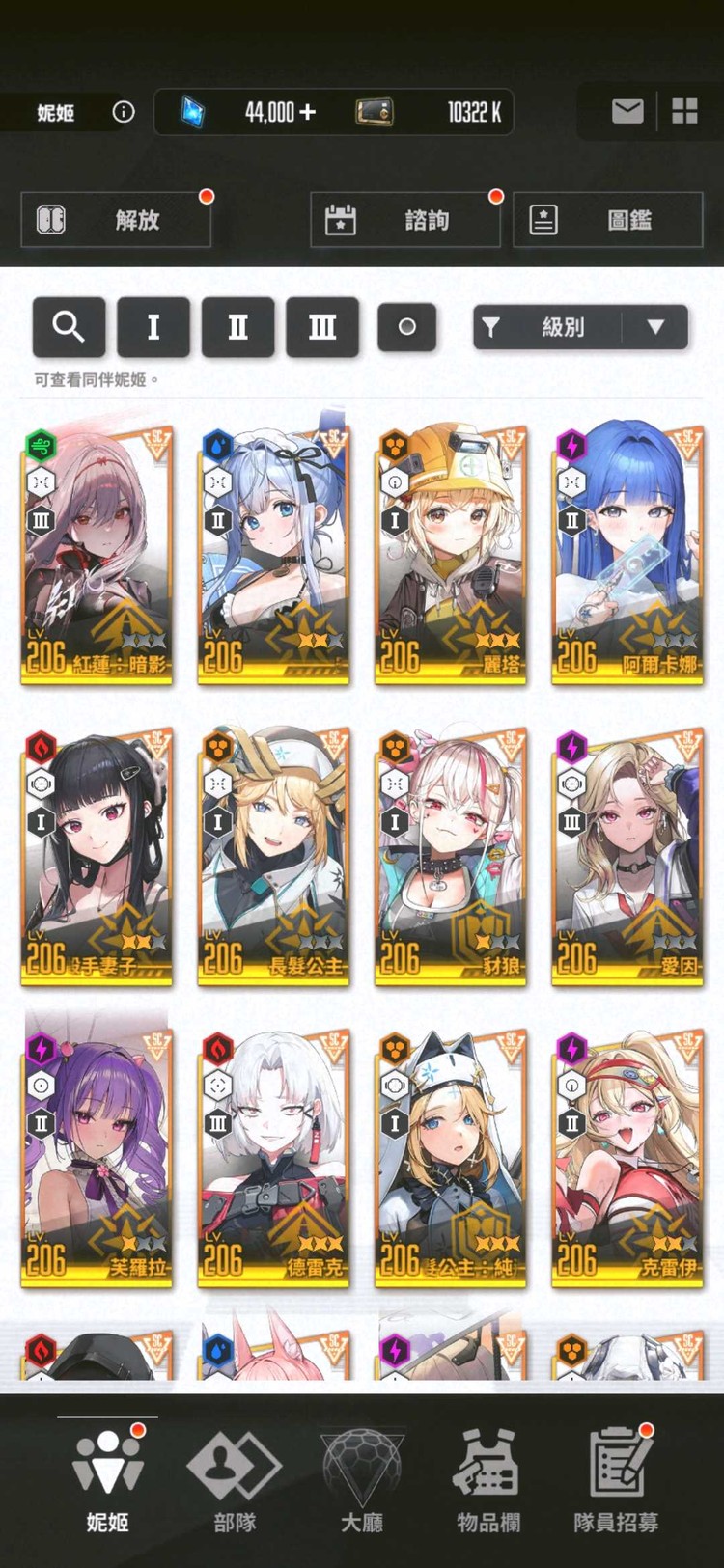Switch to the 部隊 tab
This screenshot has width=724, height=1568.
pyautogui.click(x=235, y=1480)
